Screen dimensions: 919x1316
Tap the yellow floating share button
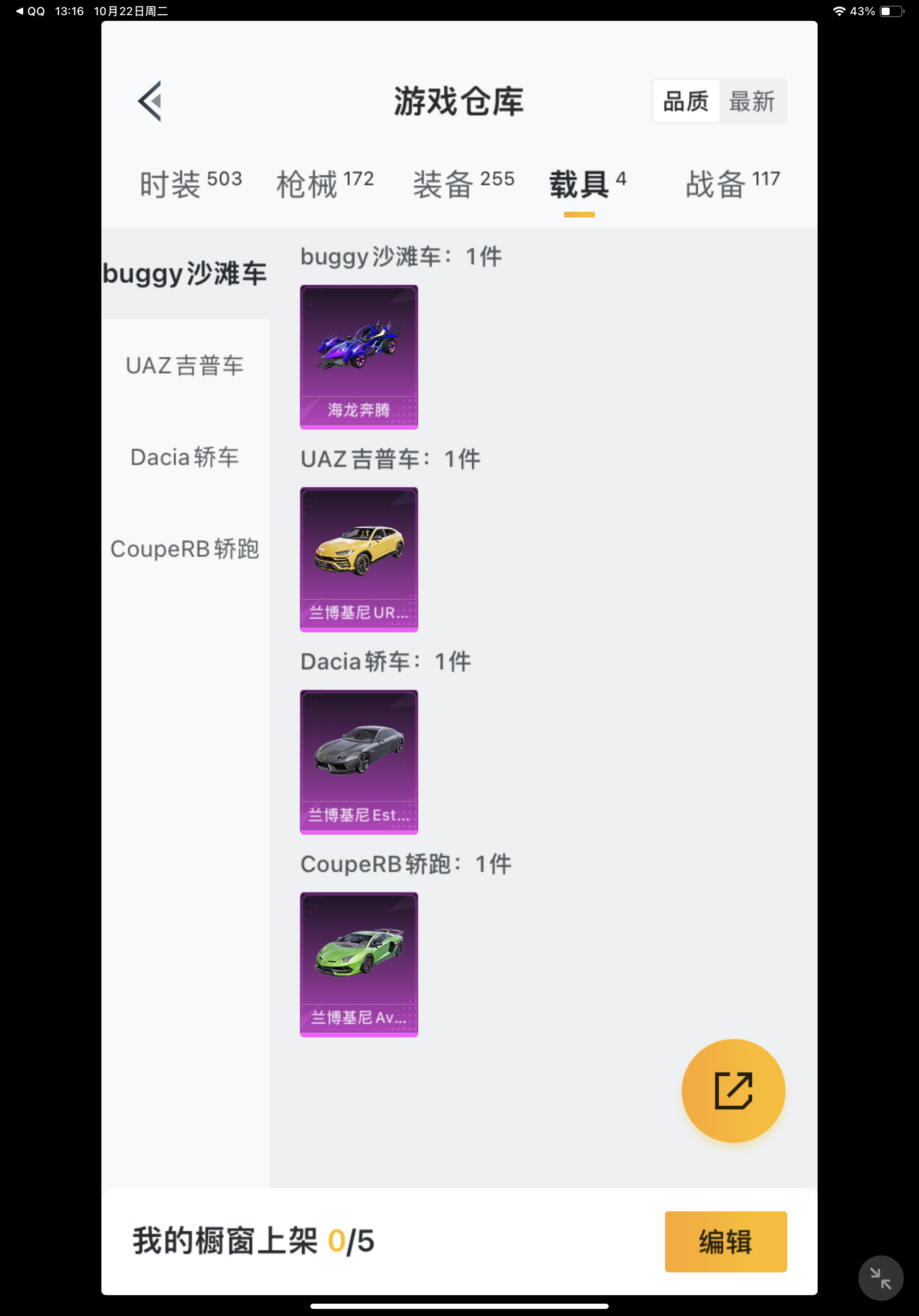(733, 1090)
